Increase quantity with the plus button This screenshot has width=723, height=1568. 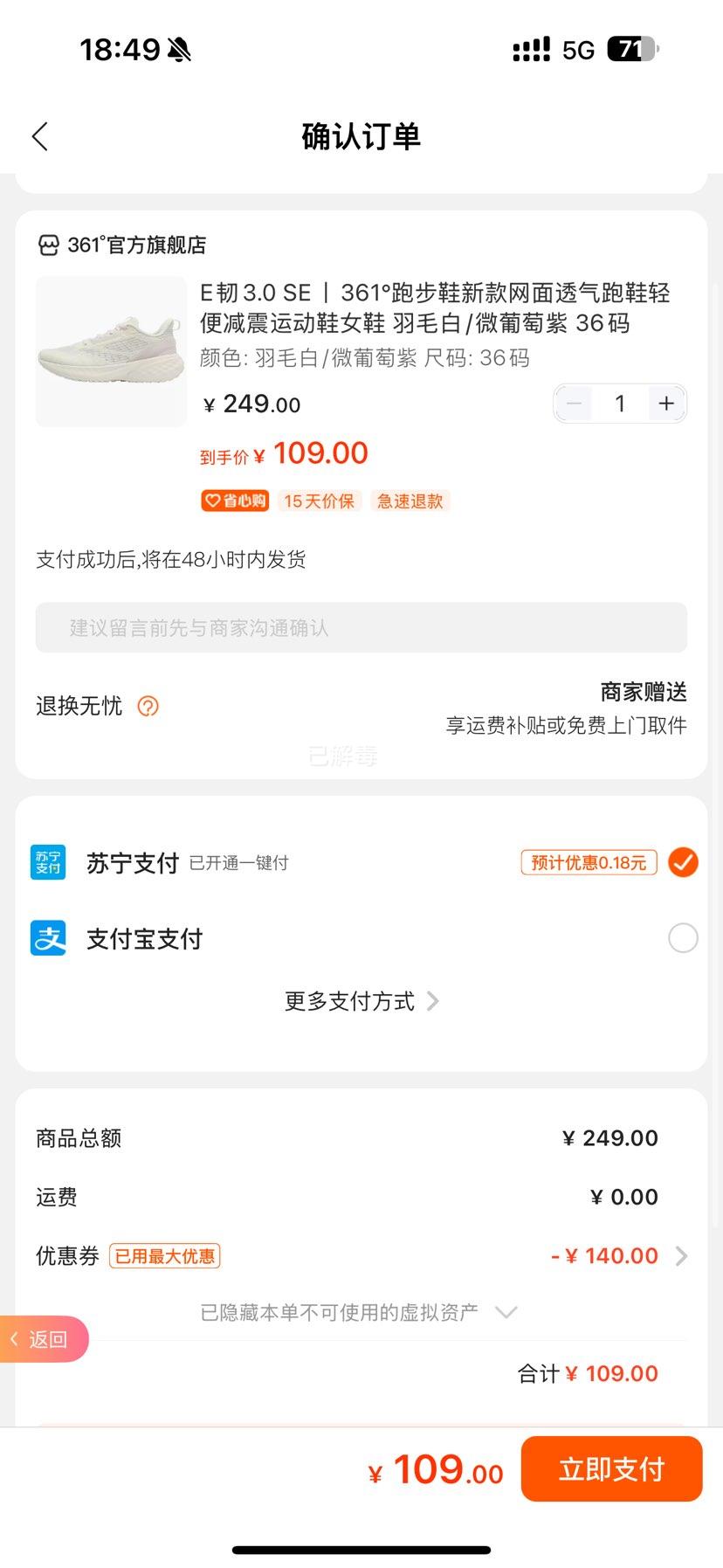[x=666, y=404]
